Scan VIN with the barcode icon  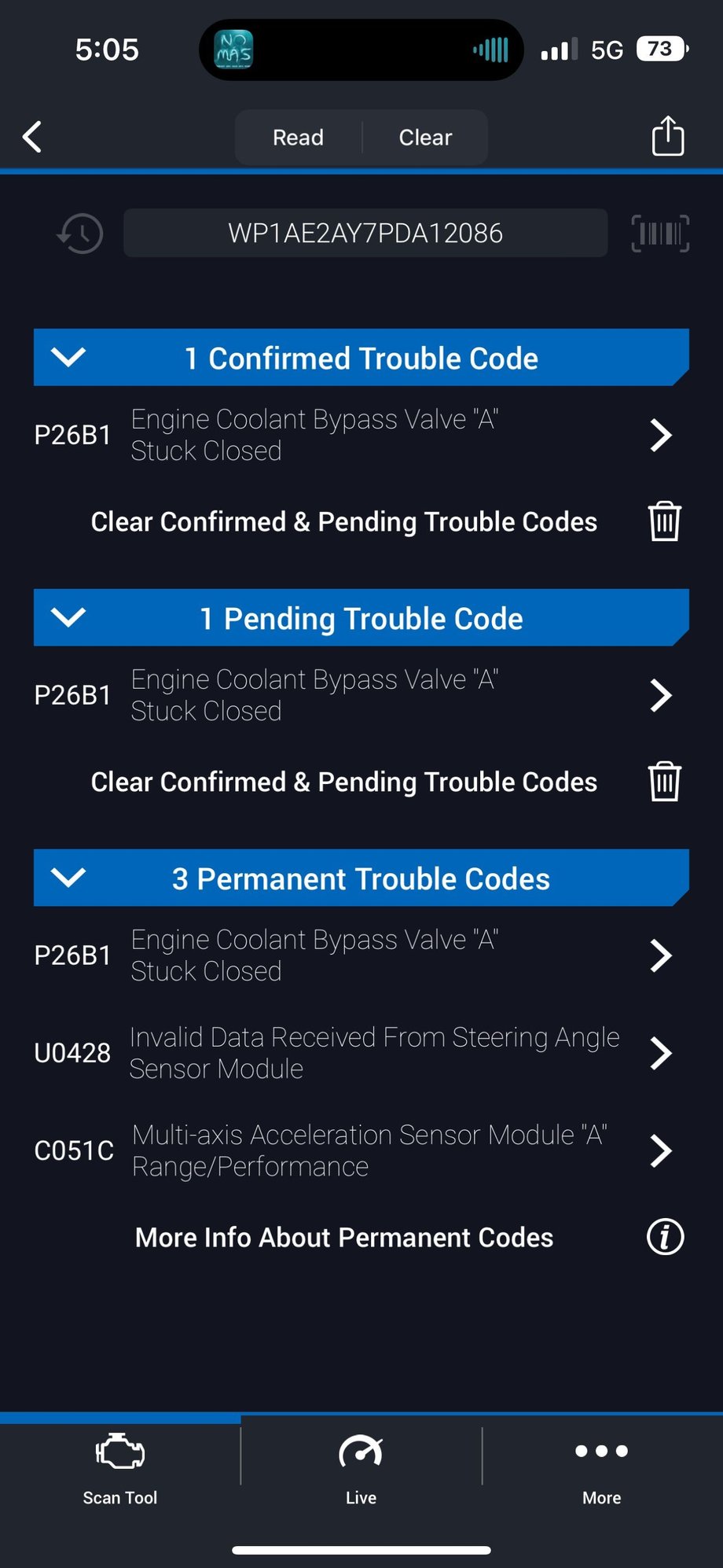(x=660, y=234)
